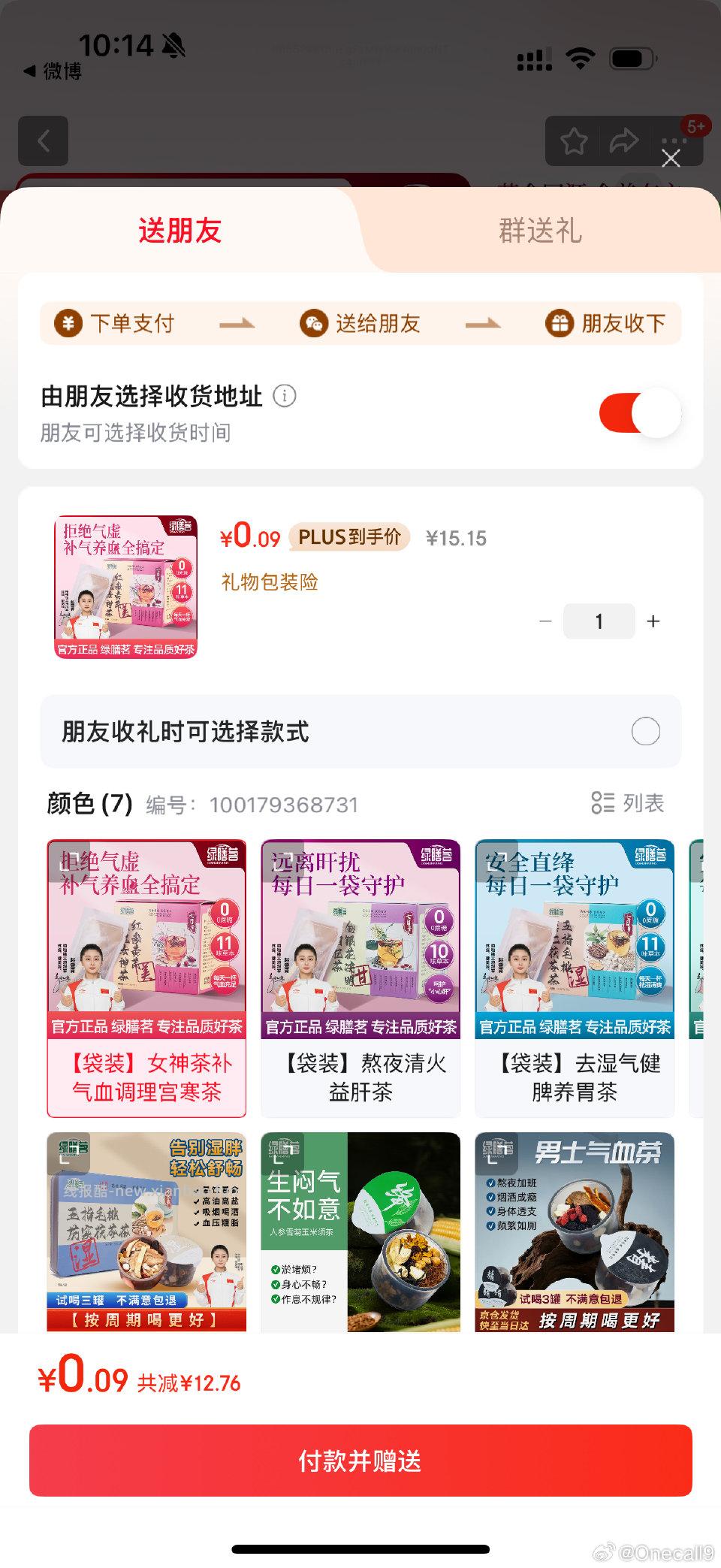
Task: Tap the info icon beside 由朋友选择收货地址
Action: 284,397
